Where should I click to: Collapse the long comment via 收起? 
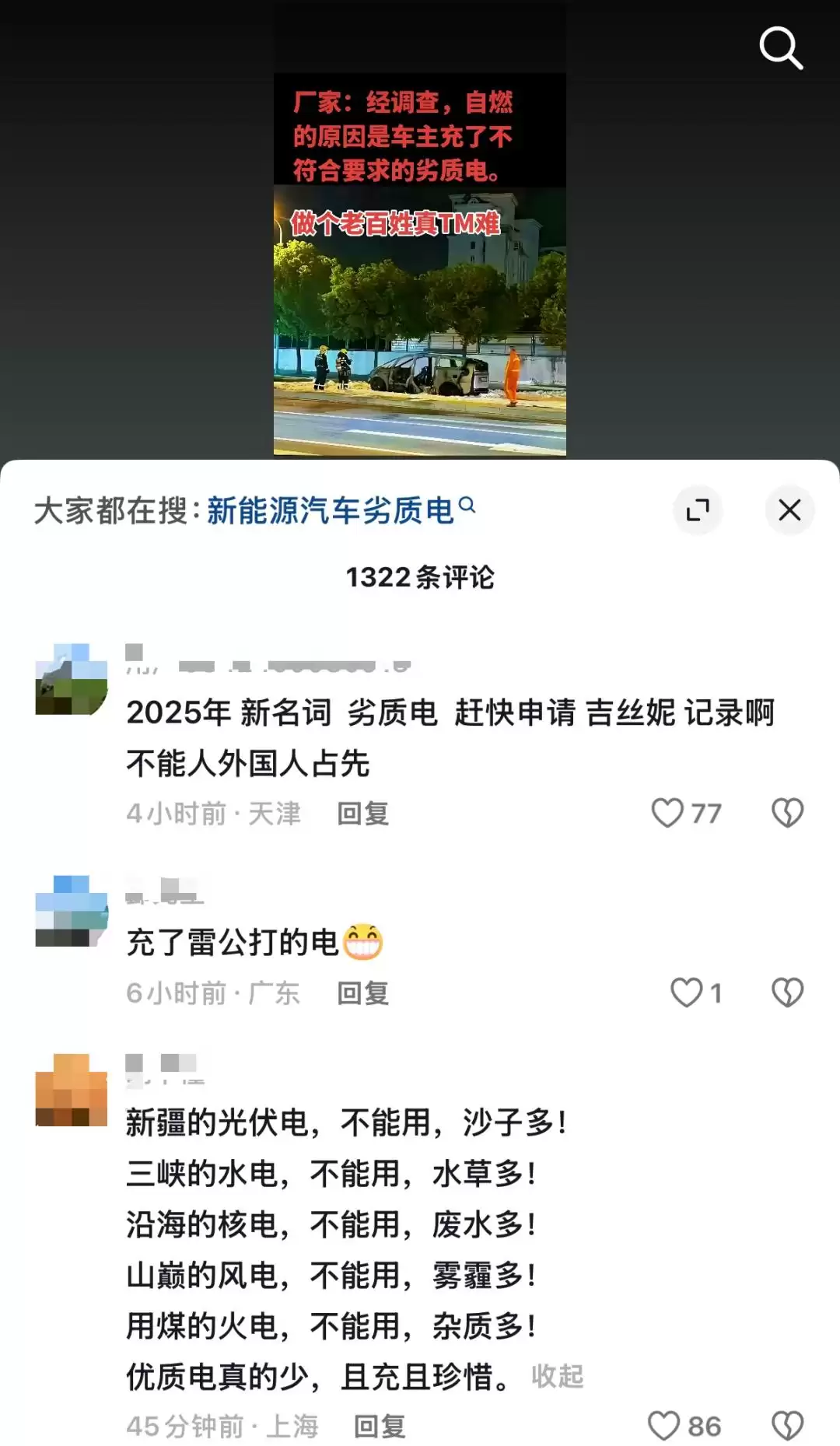click(x=557, y=1376)
